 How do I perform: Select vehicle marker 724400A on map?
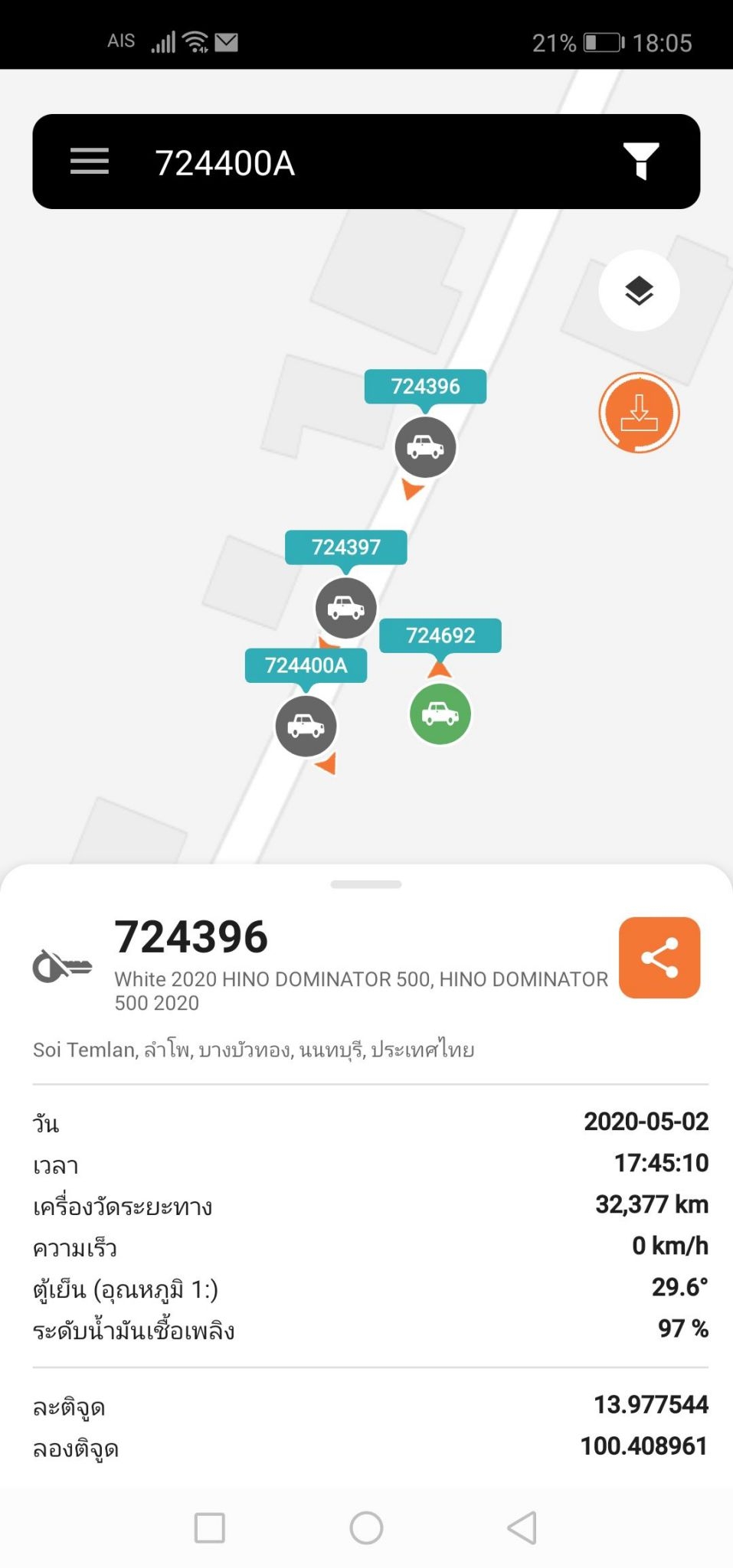306,726
